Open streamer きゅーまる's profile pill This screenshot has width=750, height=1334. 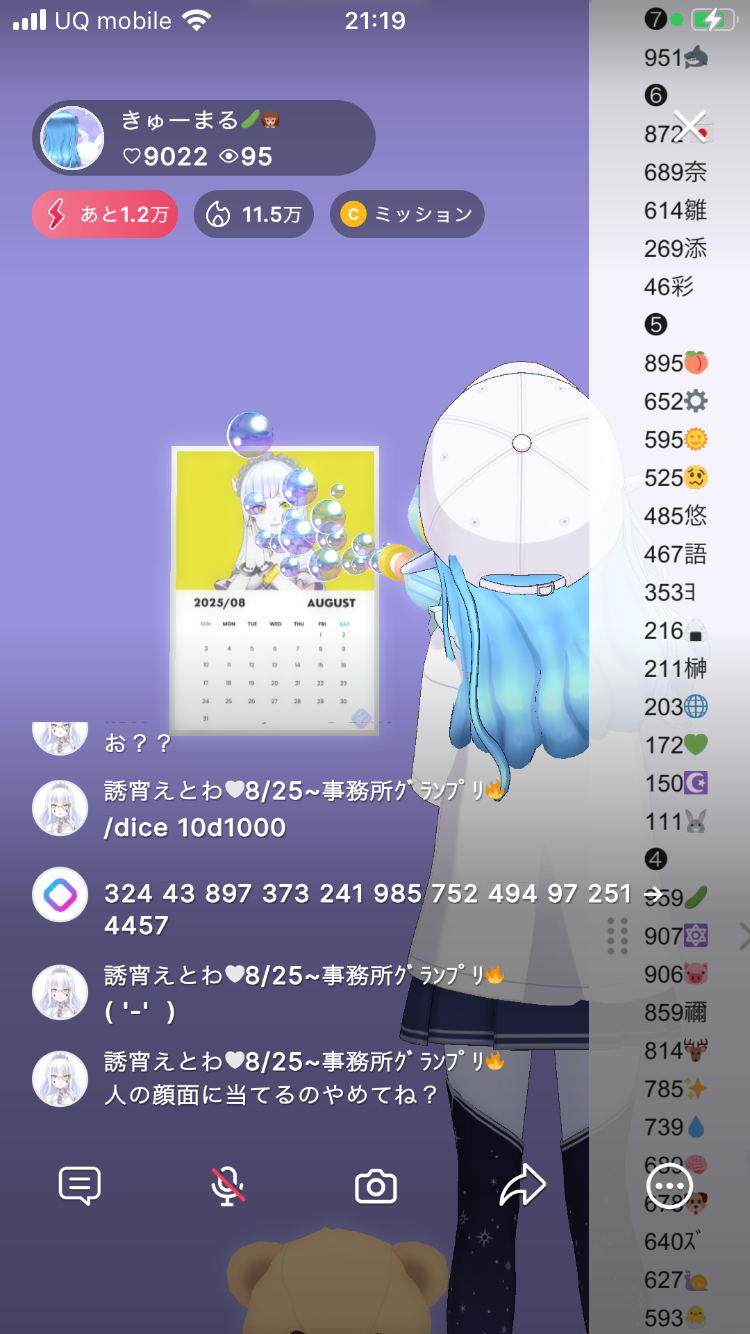[x=204, y=138]
